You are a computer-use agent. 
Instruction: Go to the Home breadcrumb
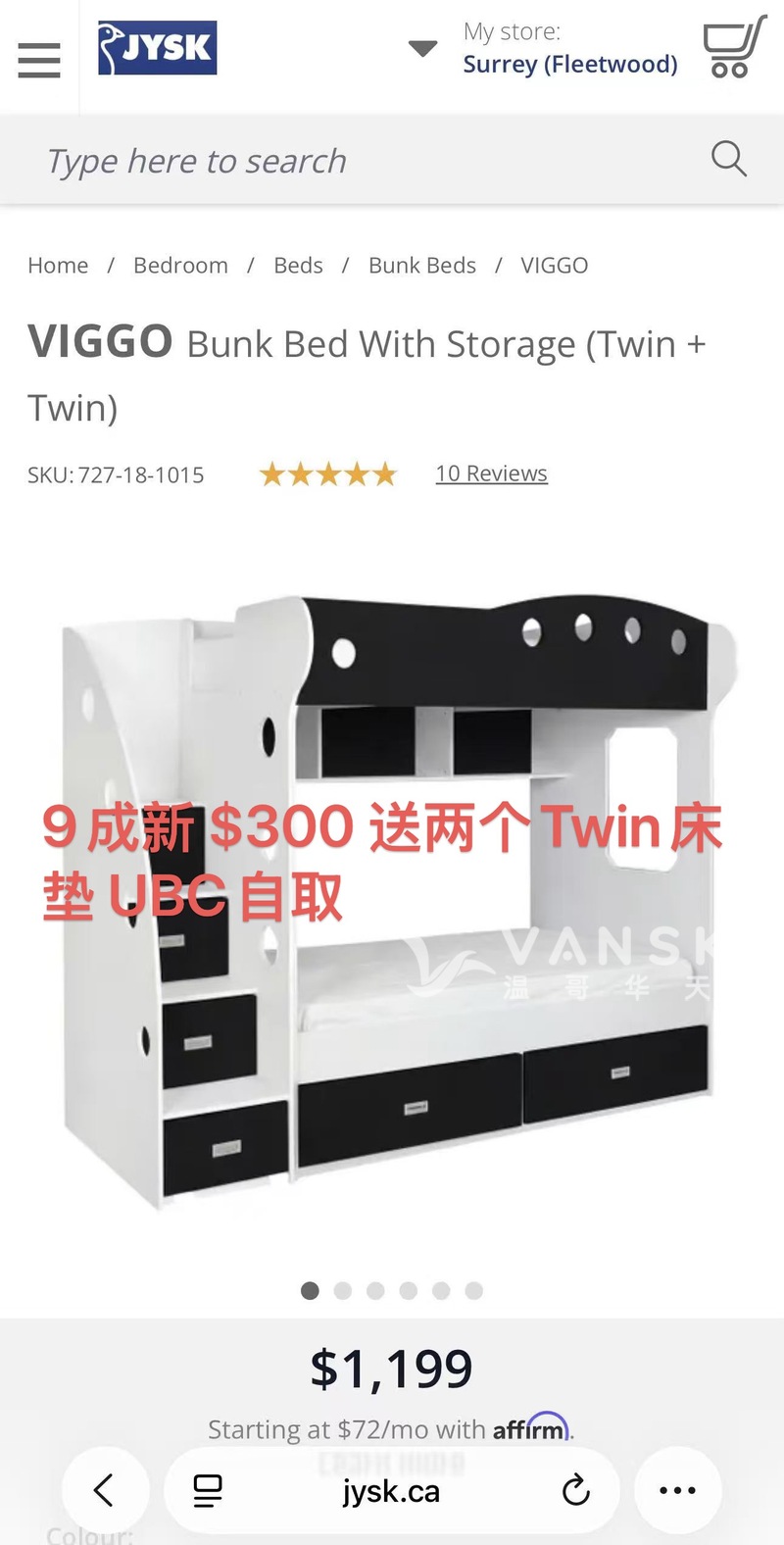tap(58, 266)
